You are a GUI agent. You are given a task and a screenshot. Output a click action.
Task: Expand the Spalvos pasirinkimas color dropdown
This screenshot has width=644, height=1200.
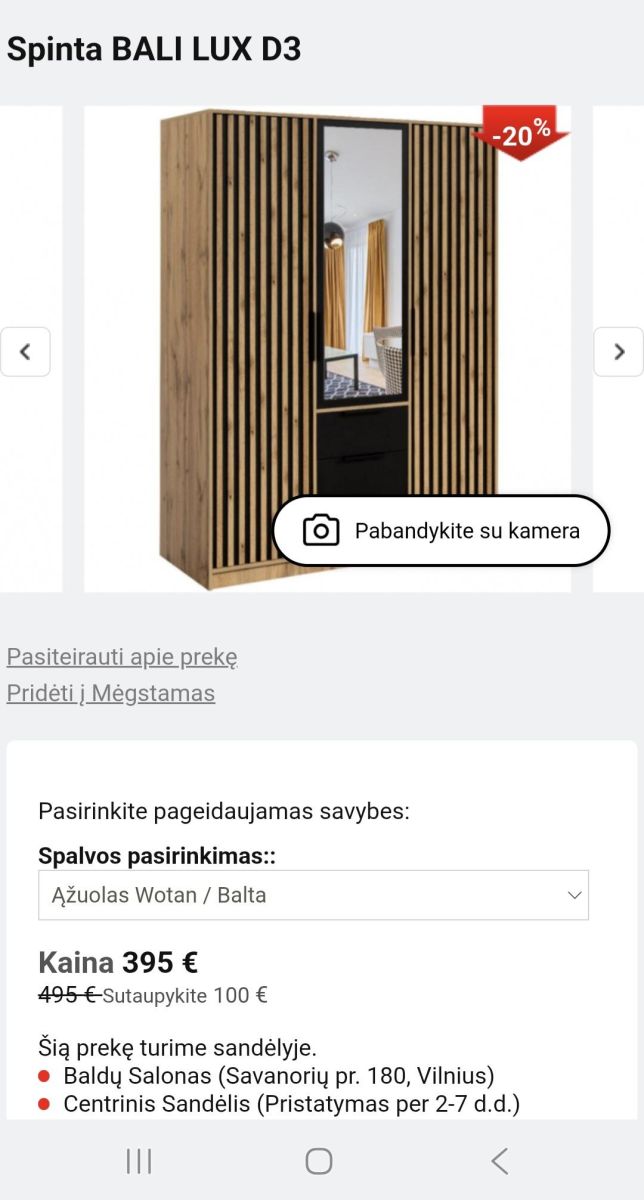coord(313,895)
